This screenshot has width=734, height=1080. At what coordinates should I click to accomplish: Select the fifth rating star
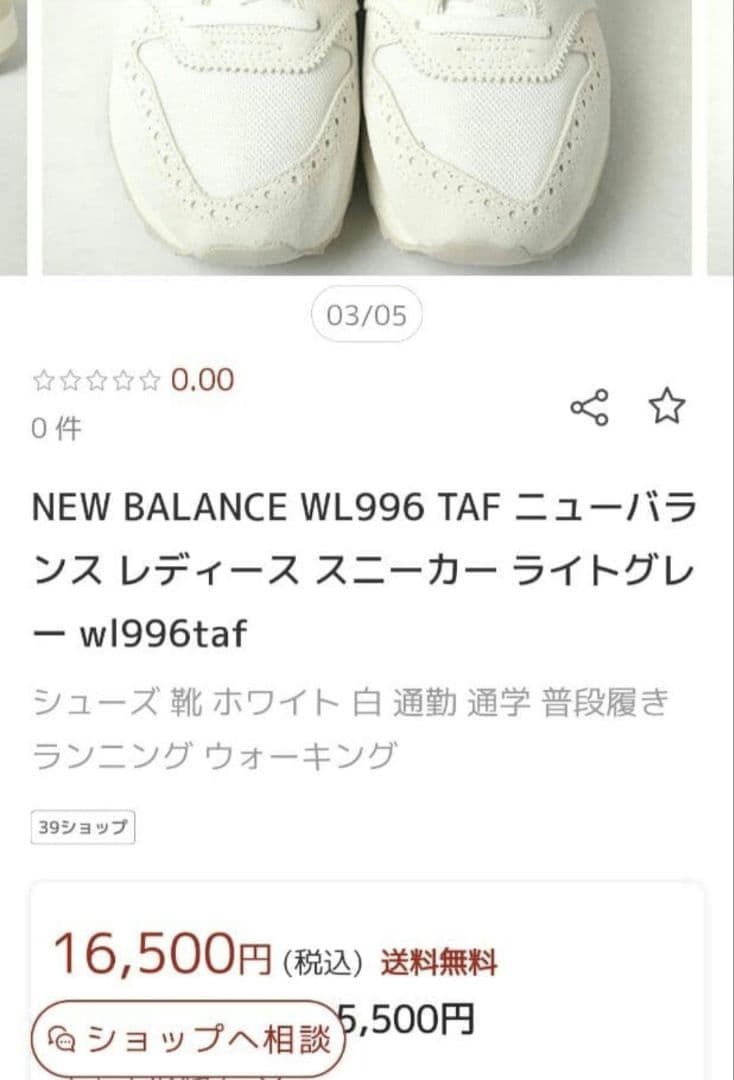(152, 381)
